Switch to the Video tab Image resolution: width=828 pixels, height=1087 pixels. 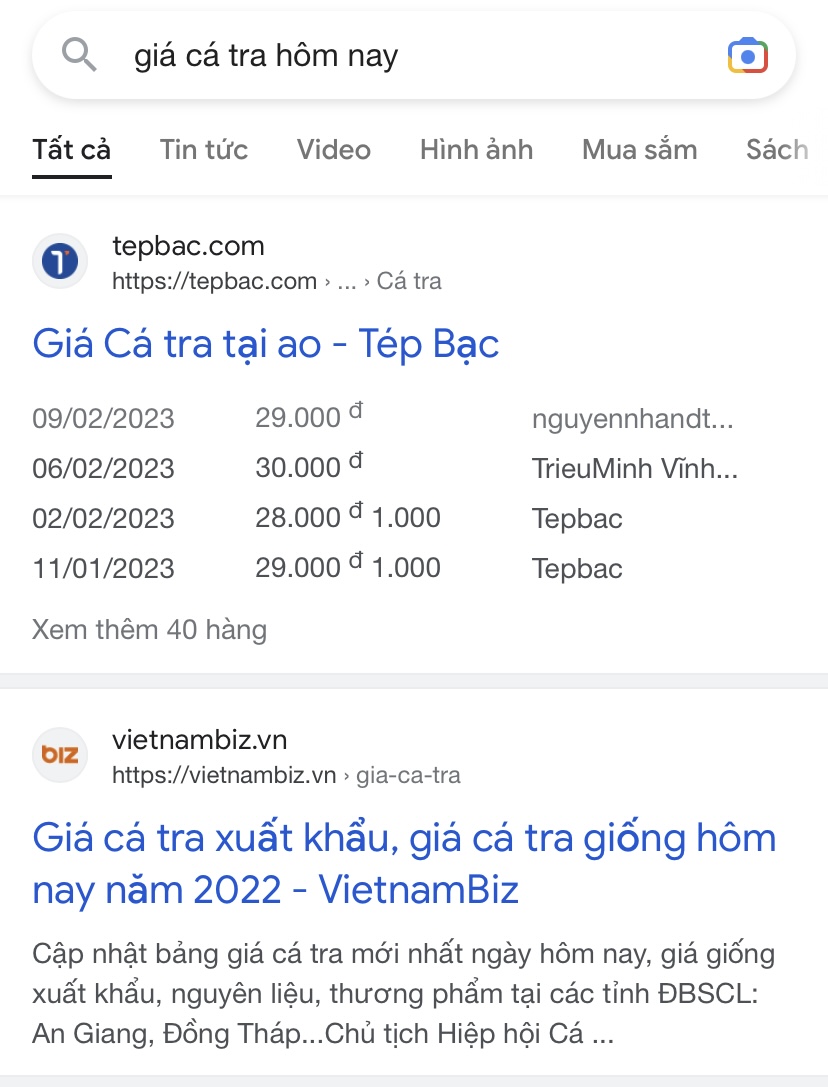tap(334, 150)
